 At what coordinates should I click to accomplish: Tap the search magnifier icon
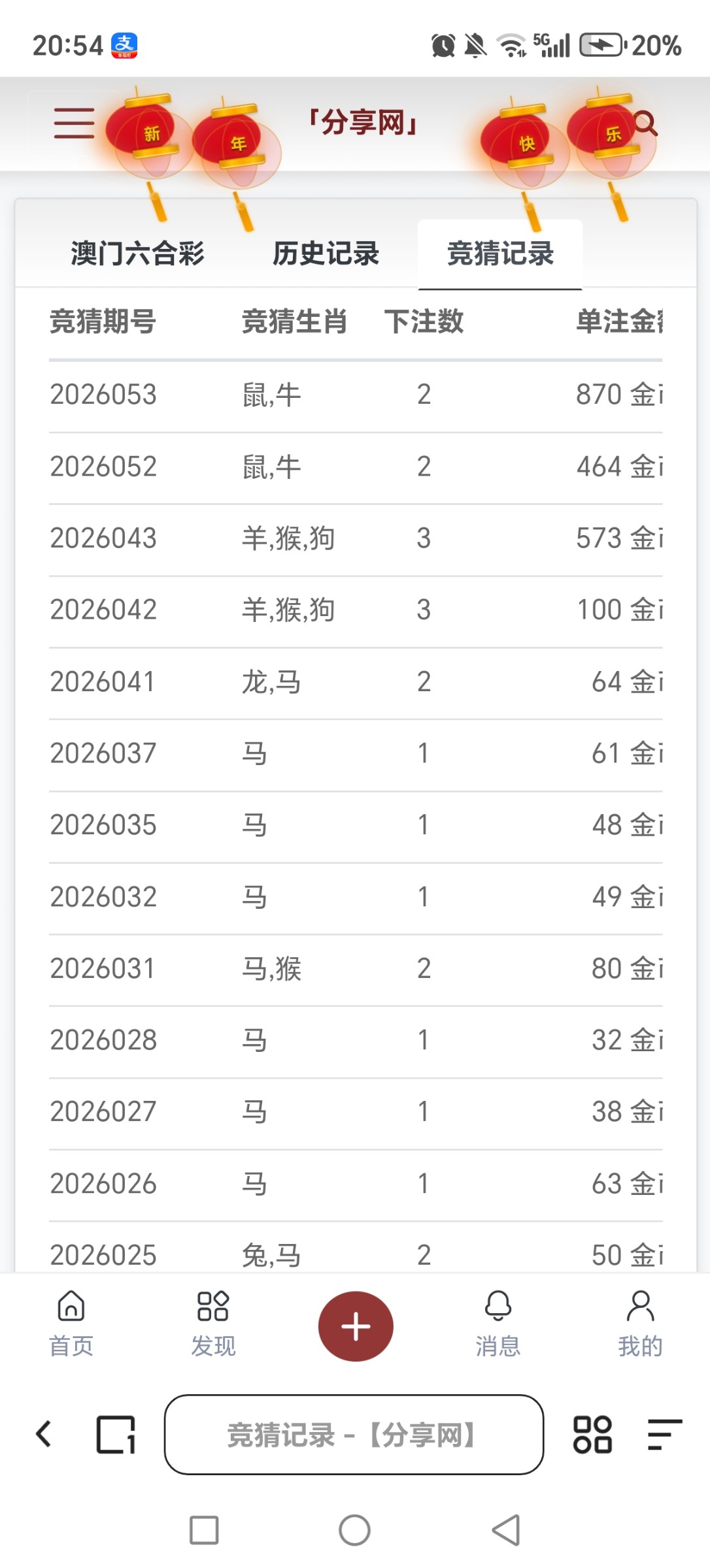click(646, 124)
